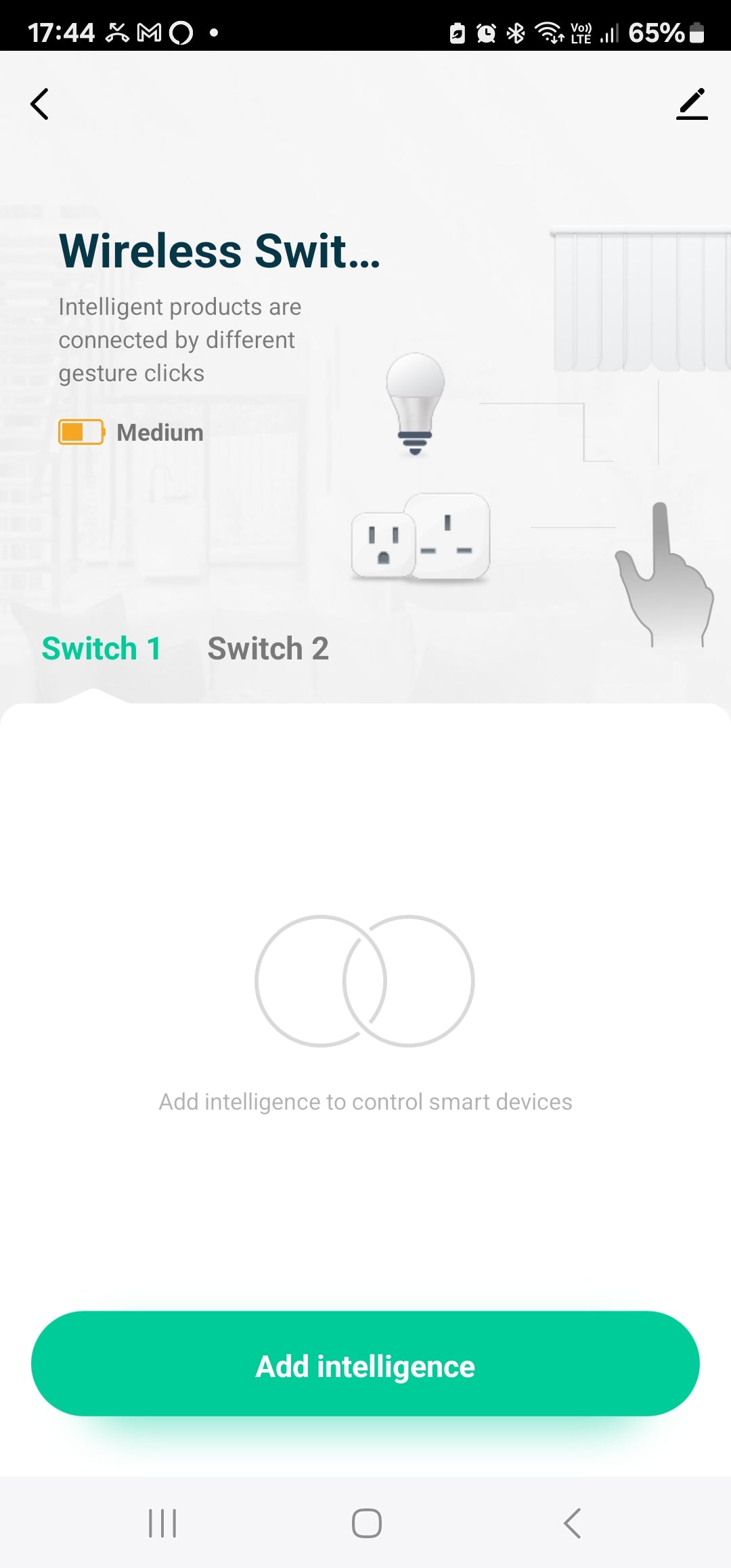The width and height of the screenshot is (731, 1568).
Task: Go back using the top-left arrow
Action: 40,104
